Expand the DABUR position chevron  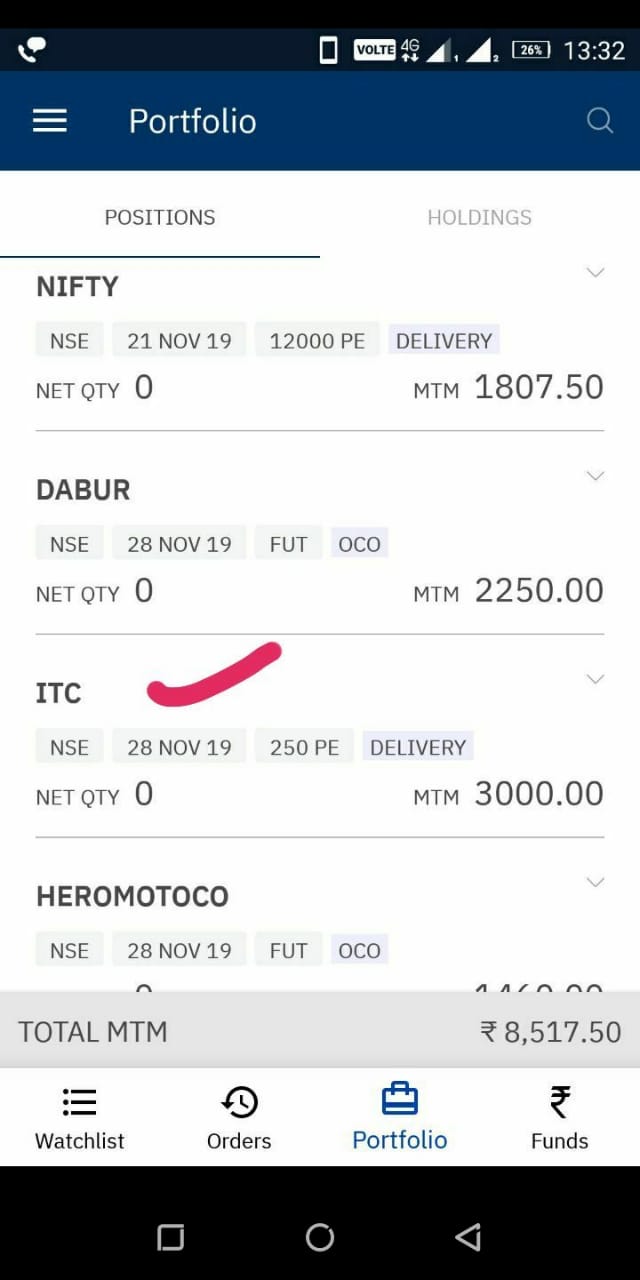click(596, 476)
